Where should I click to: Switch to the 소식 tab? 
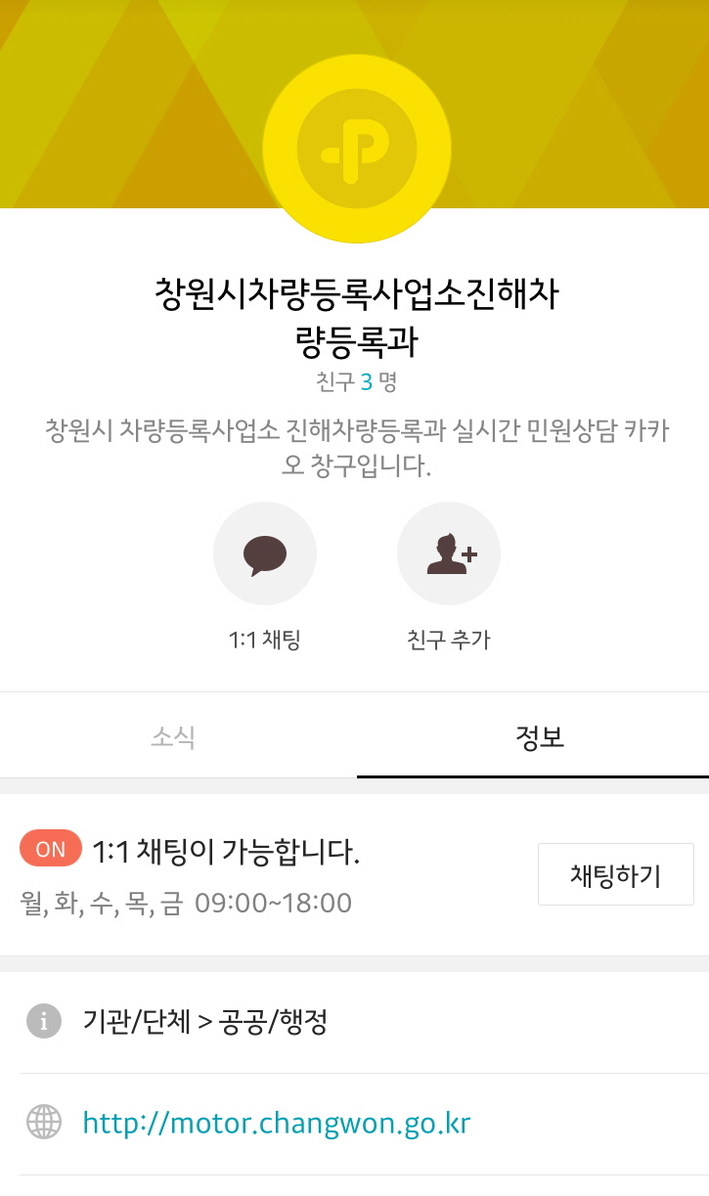(175, 736)
